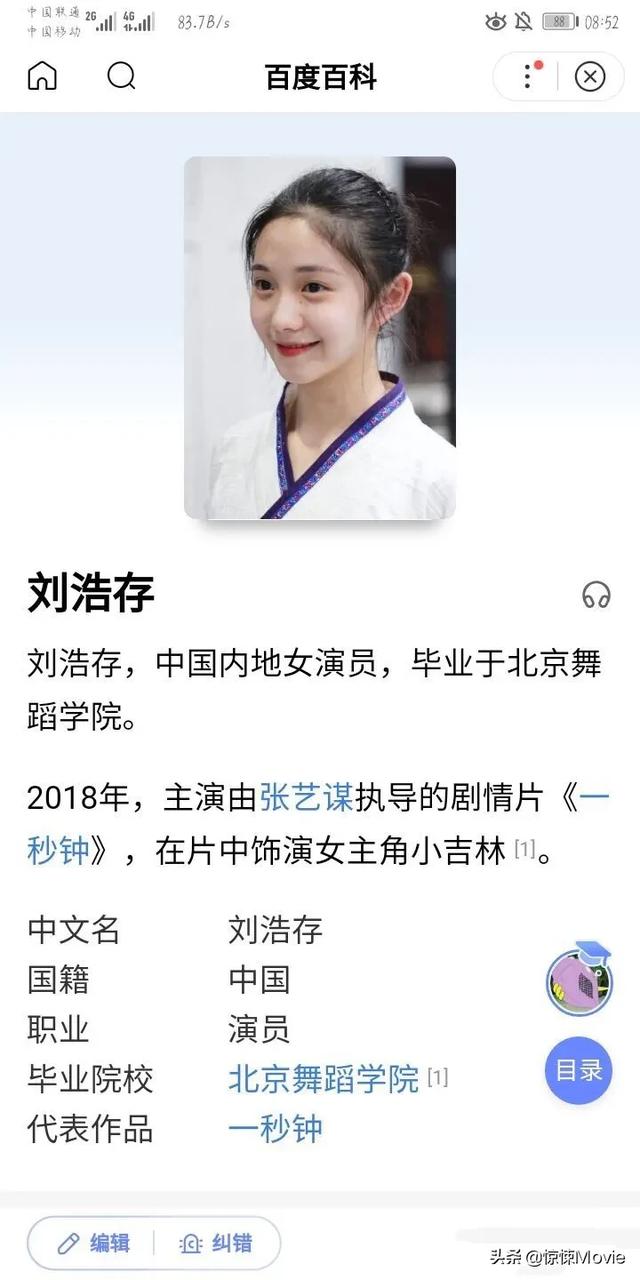Open the search magnifier icon
This screenshot has height=1280, width=640.
121,76
